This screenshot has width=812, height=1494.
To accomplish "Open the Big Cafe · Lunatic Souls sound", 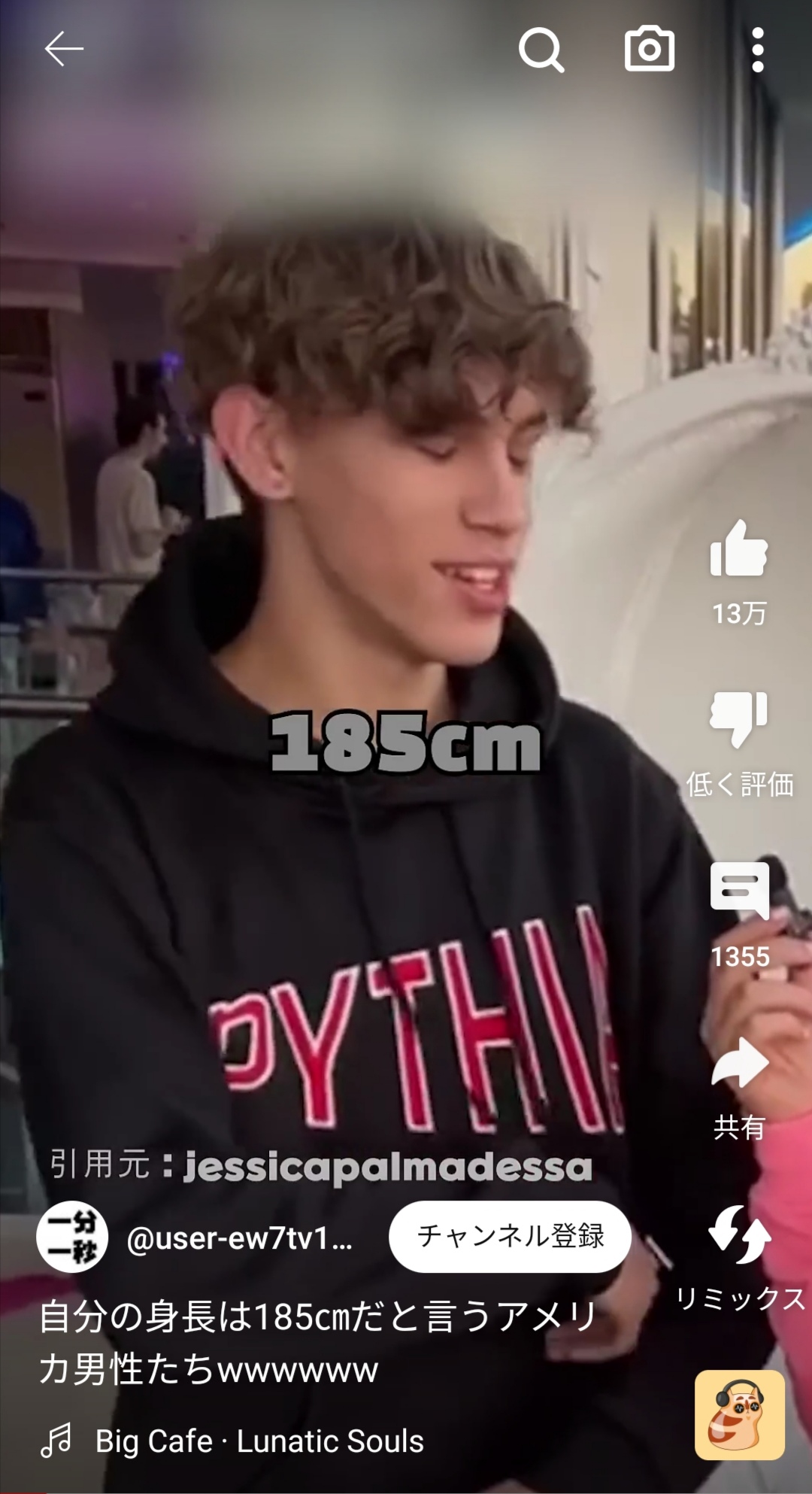I will point(232,1441).
